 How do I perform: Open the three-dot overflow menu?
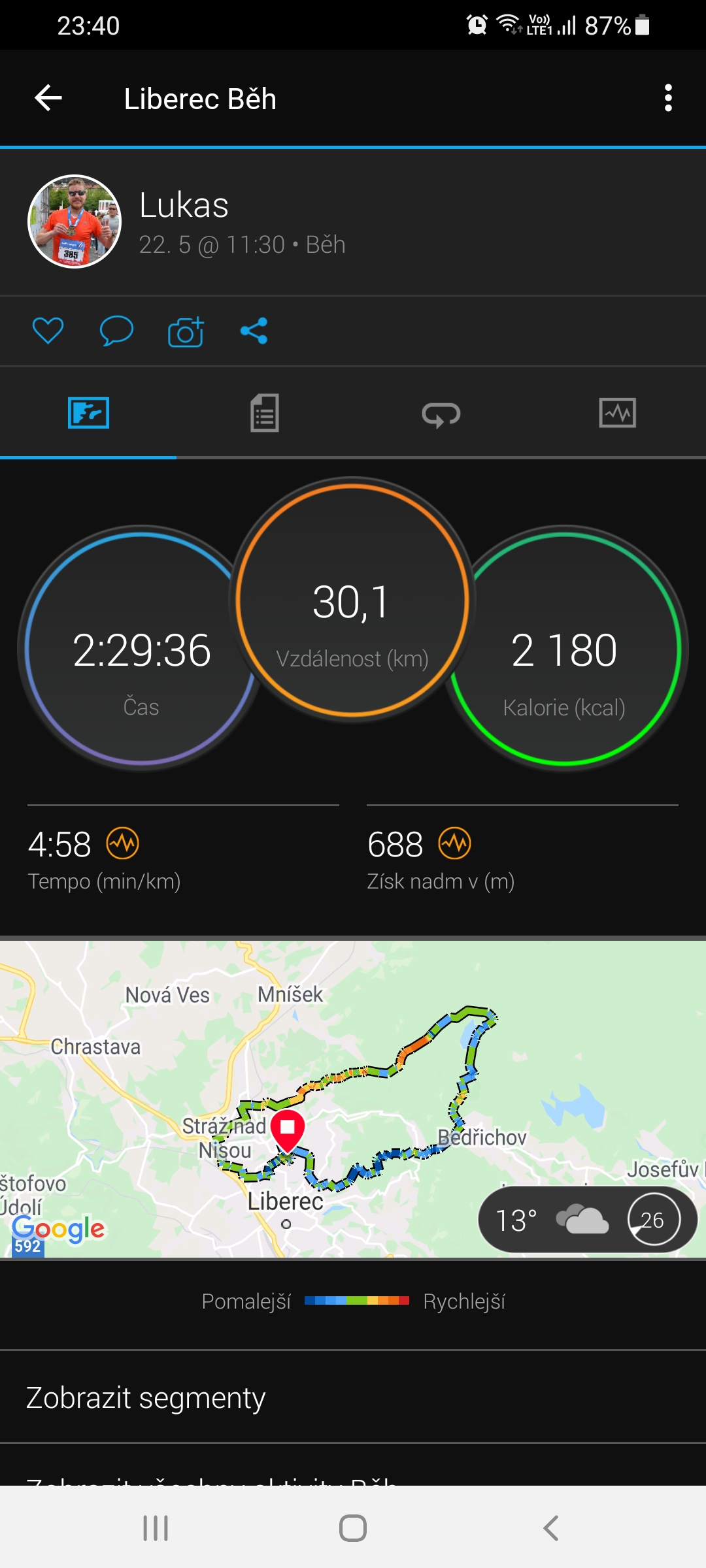(667, 99)
